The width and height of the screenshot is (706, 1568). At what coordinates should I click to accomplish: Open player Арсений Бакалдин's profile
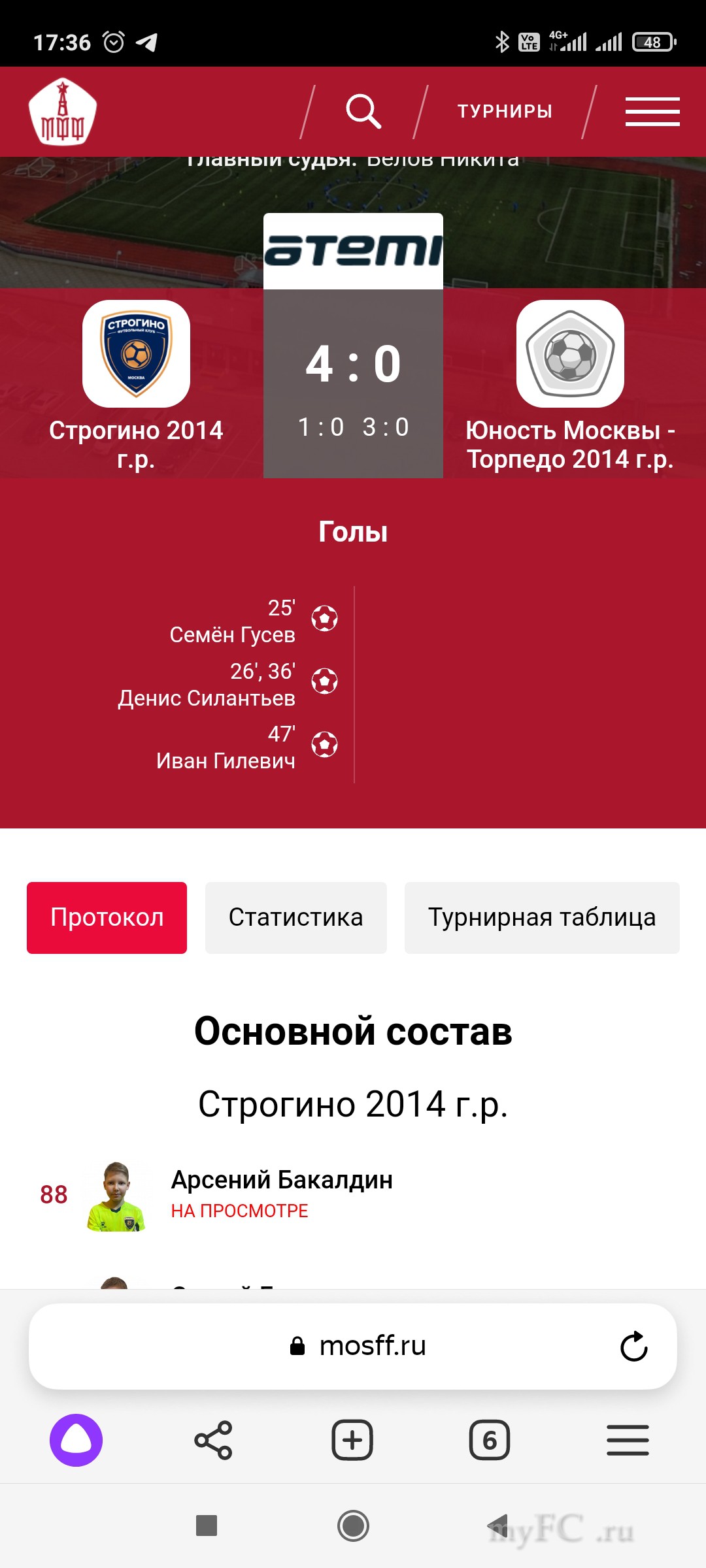click(282, 1180)
